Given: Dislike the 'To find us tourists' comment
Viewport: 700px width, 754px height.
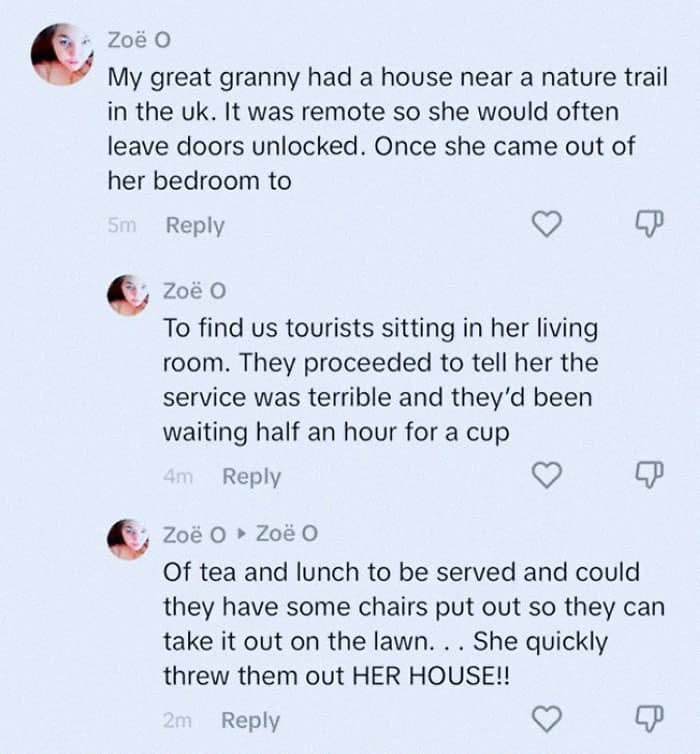Looking at the screenshot, I should pos(650,475).
